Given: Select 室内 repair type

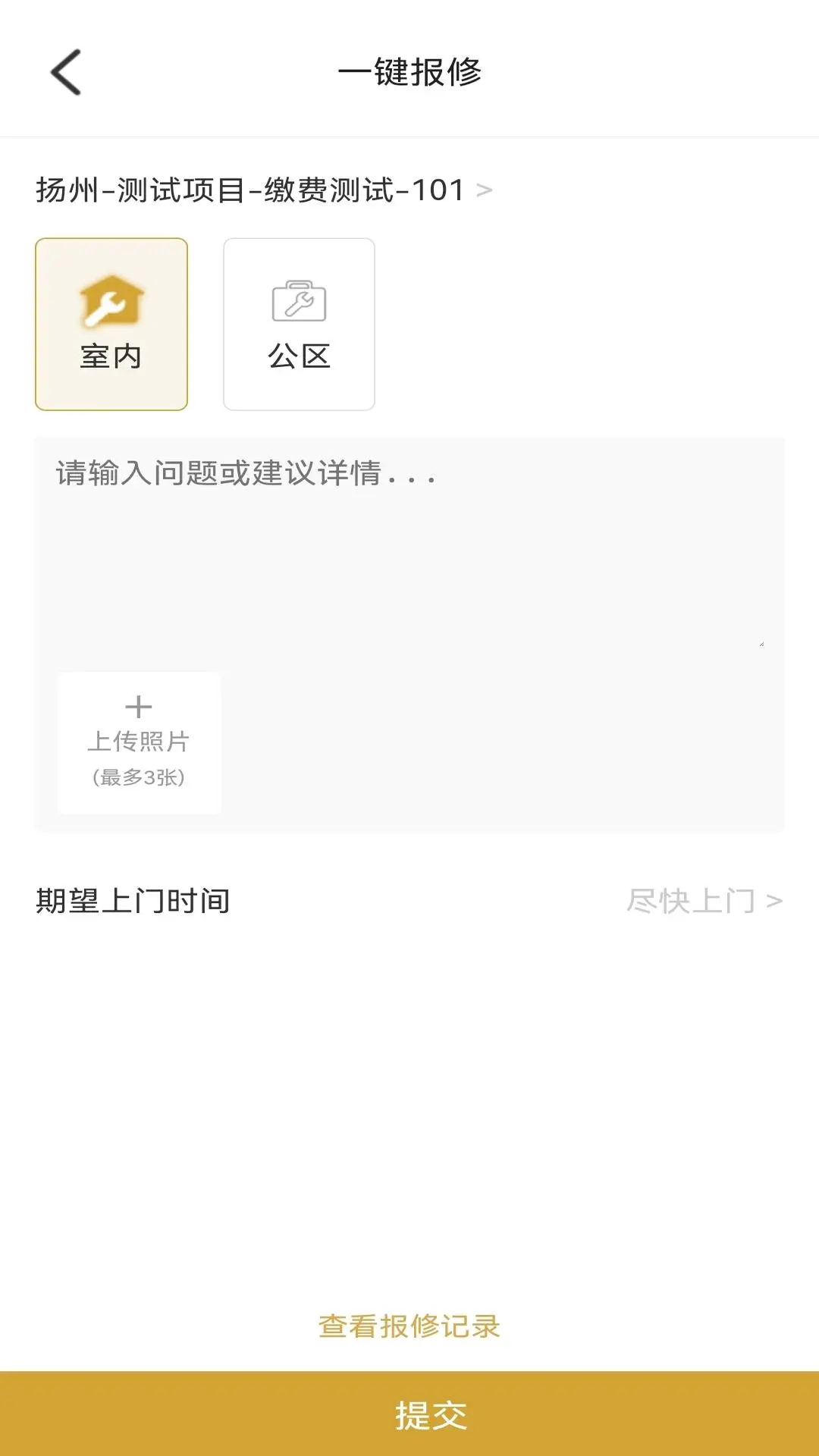Looking at the screenshot, I should click(x=111, y=324).
